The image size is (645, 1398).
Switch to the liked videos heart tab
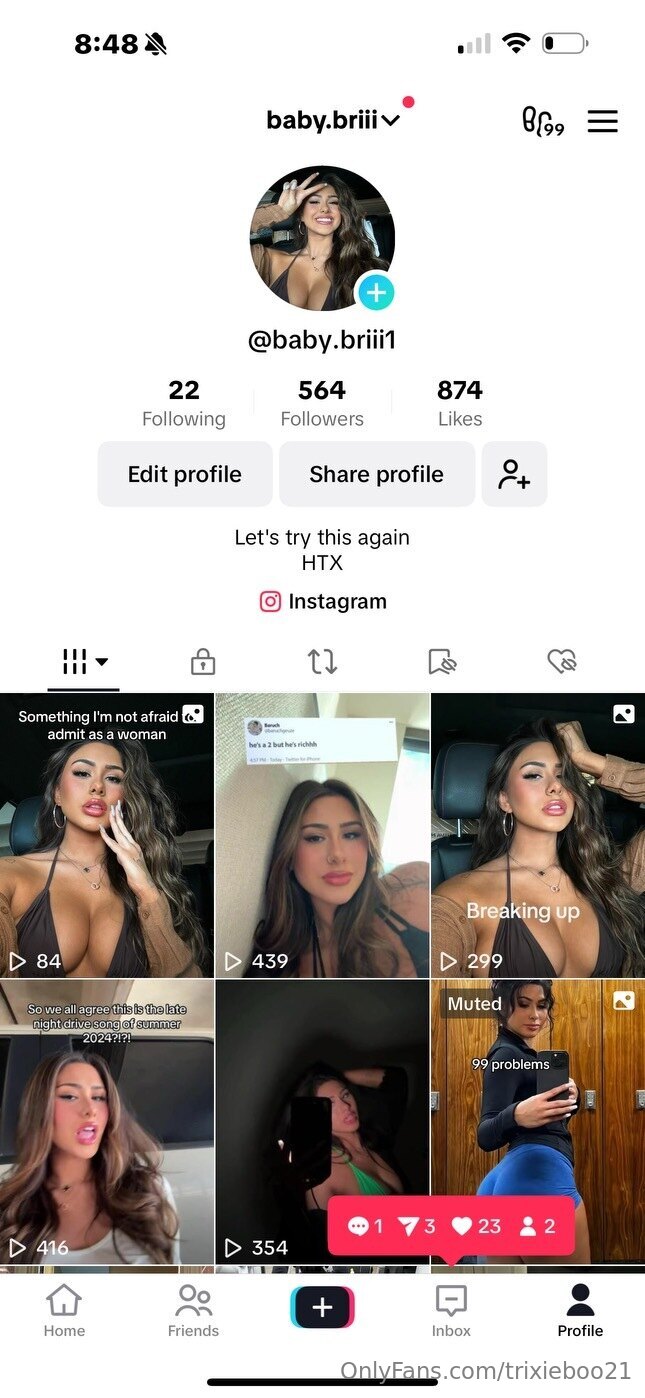tap(562, 661)
